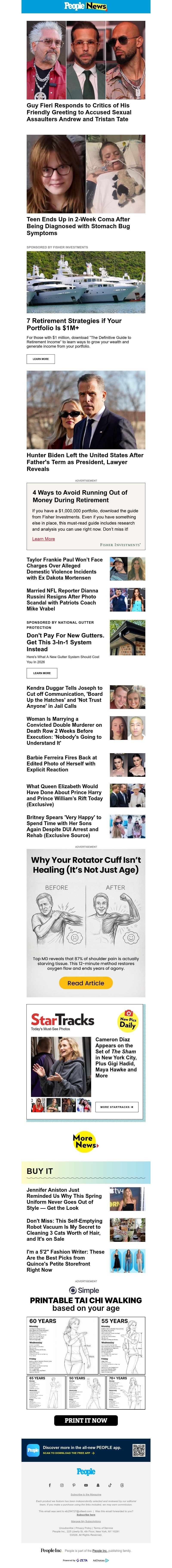Tap the Learn More link in the Fisher Investments ad
This screenshot has height=1568, width=172.
tap(43, 538)
